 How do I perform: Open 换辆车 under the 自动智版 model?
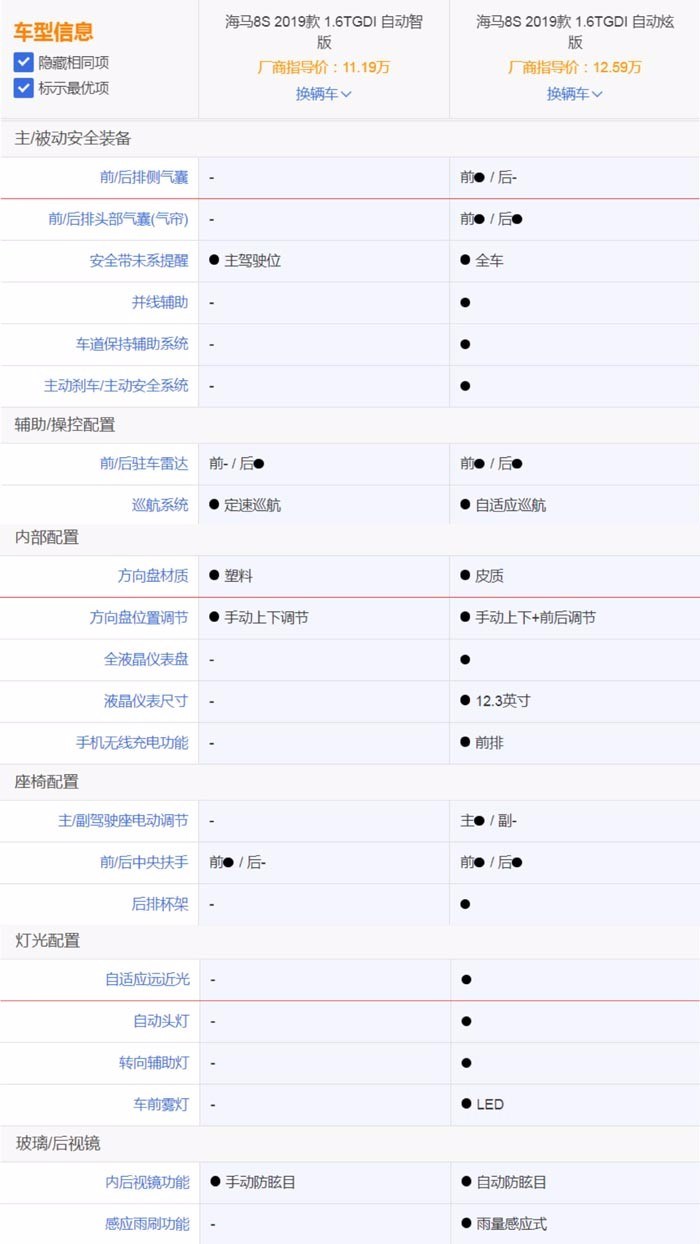323,93
